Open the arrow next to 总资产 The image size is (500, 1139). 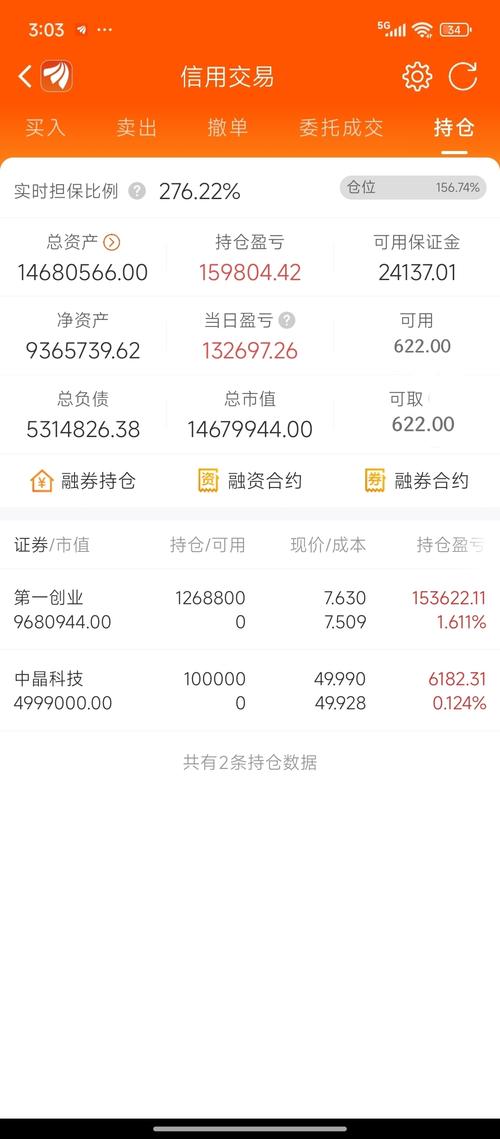(112, 242)
